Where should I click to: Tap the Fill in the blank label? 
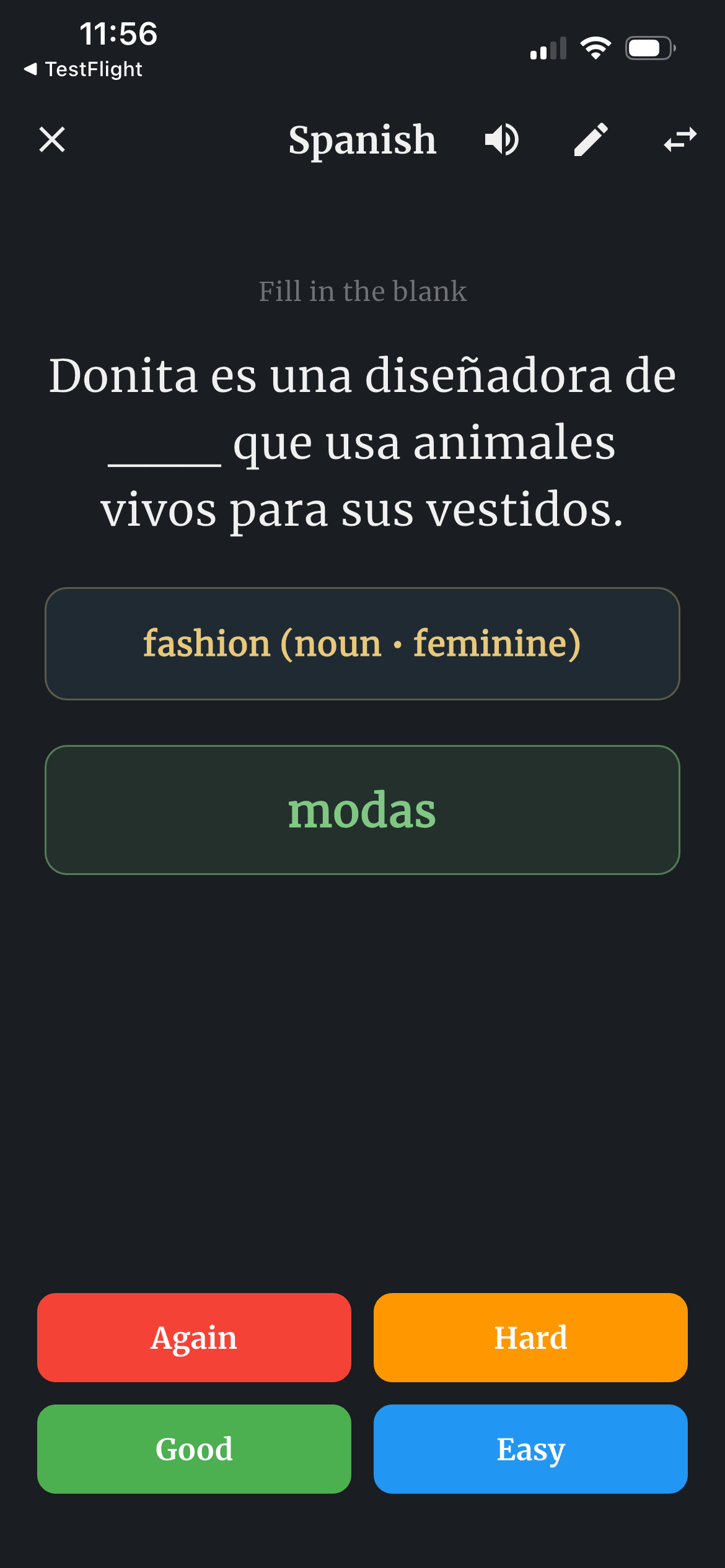(362, 291)
